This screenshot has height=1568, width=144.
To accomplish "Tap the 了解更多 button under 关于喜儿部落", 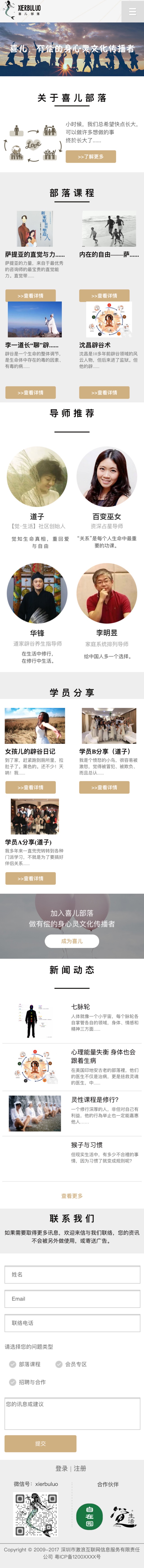I will tap(90, 156).
